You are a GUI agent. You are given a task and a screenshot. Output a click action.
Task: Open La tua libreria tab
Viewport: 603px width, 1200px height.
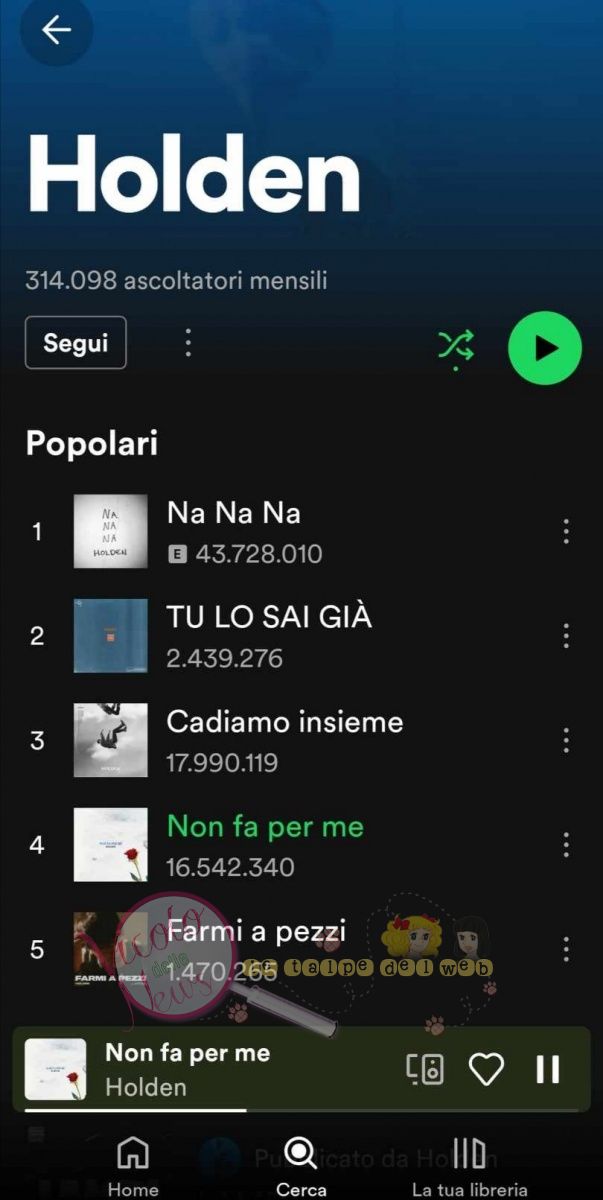click(x=469, y=1166)
